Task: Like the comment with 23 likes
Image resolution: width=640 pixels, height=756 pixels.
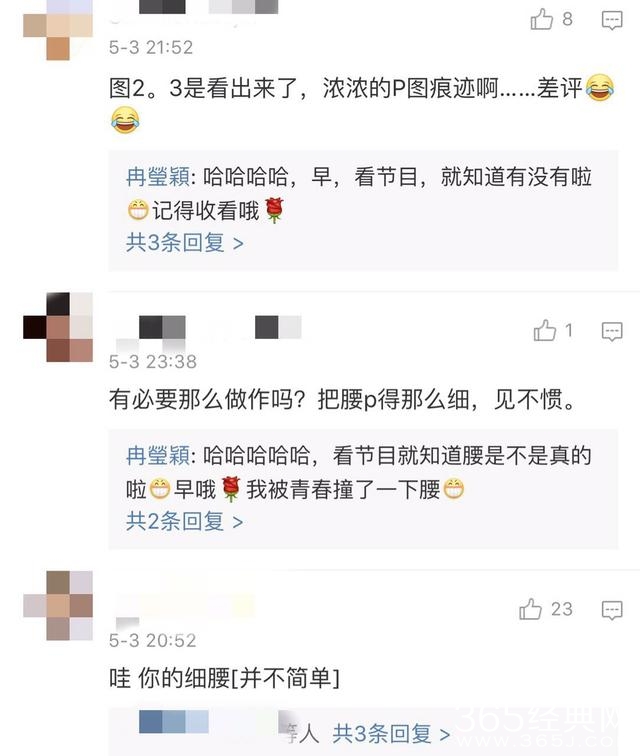Action: [x=531, y=609]
